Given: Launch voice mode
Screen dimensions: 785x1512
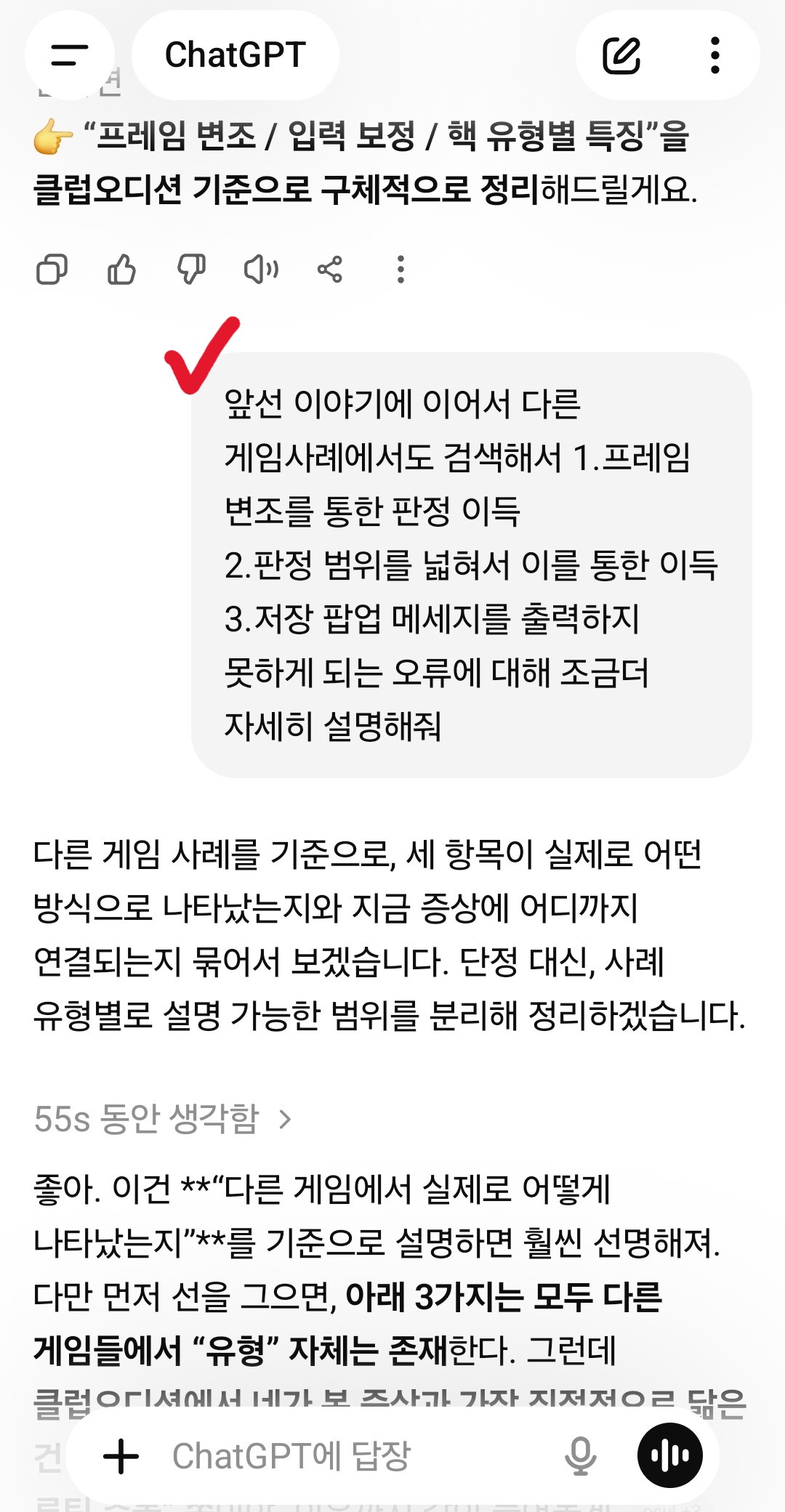Looking at the screenshot, I should pyautogui.click(x=670, y=1456).
